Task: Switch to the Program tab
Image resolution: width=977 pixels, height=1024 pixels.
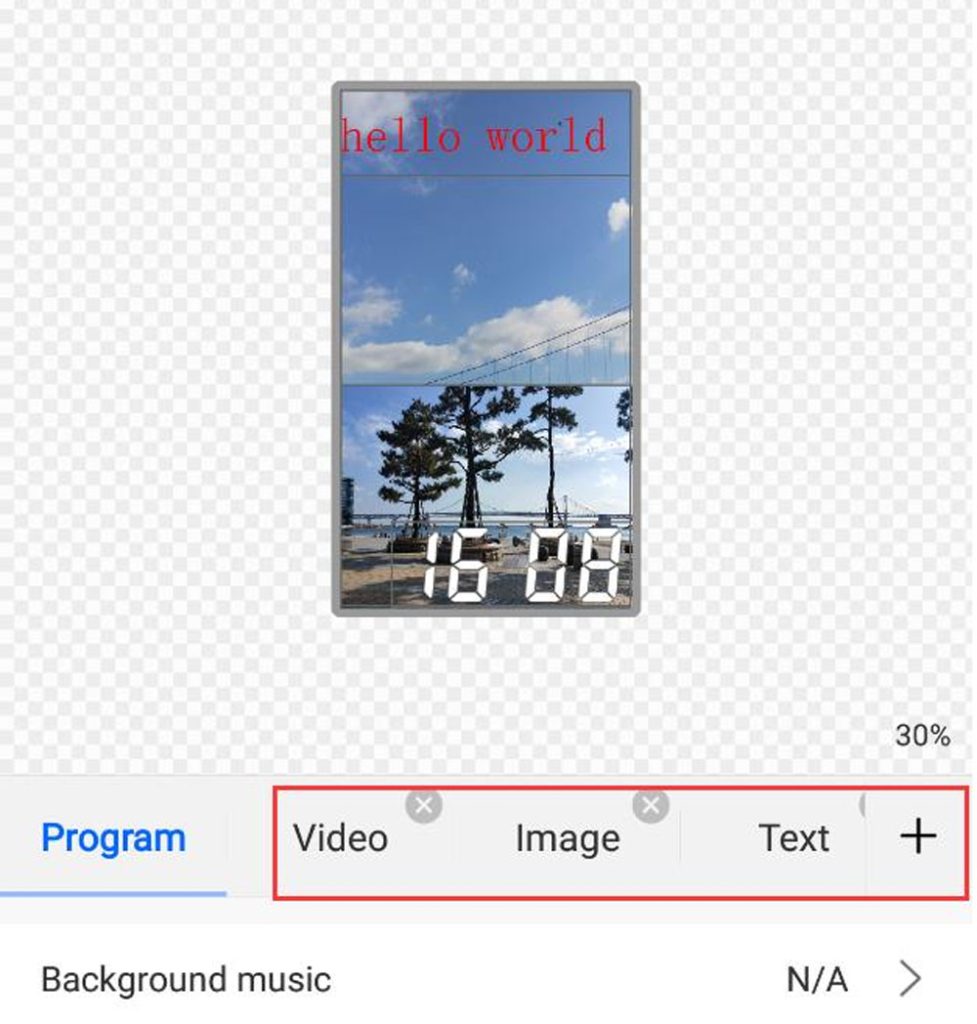Action: [112, 838]
